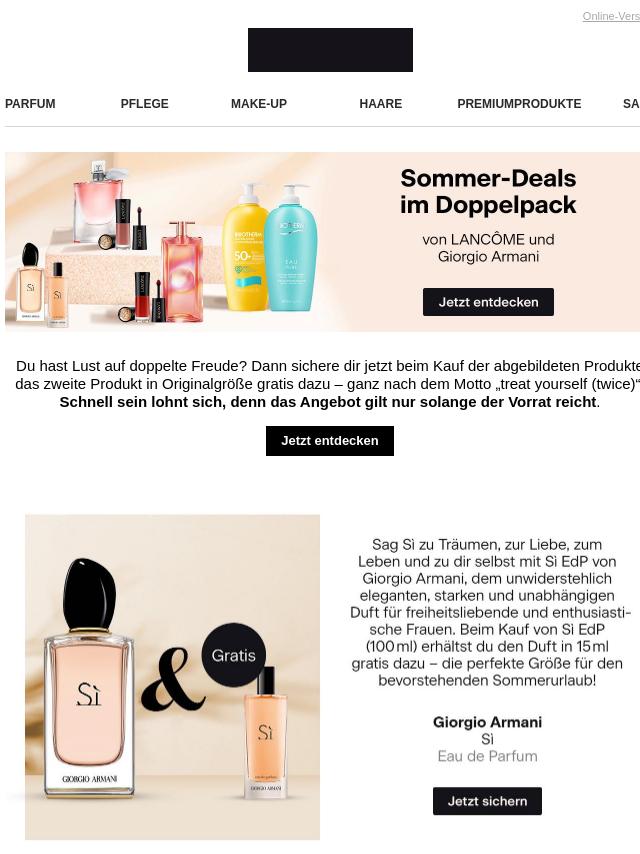Screen dimensions: 640x854
Task: Open the Sì perfume product image
Action: pyautogui.click(x=172, y=677)
